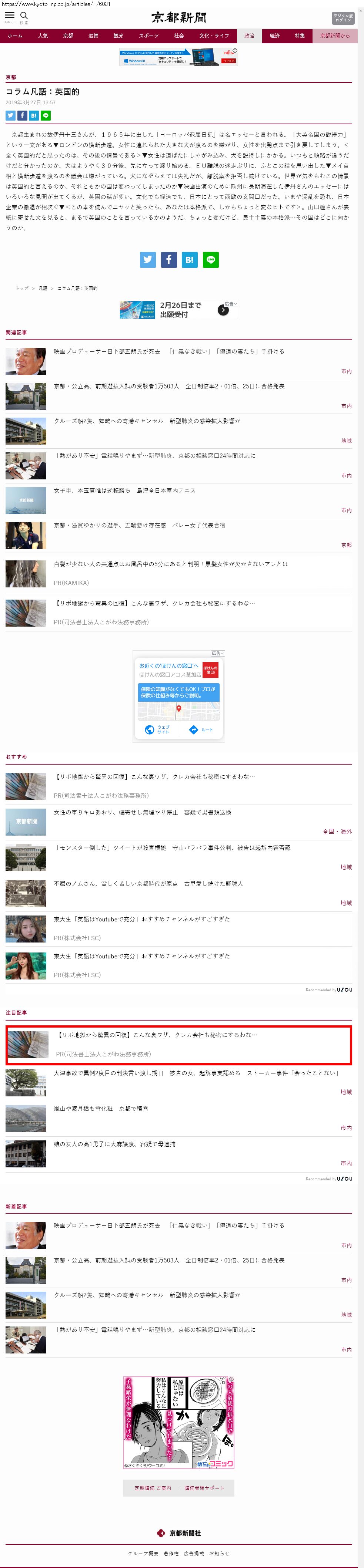
Task: Open the article about 日下部五朗 in 関連記事
Action: point(168,351)
